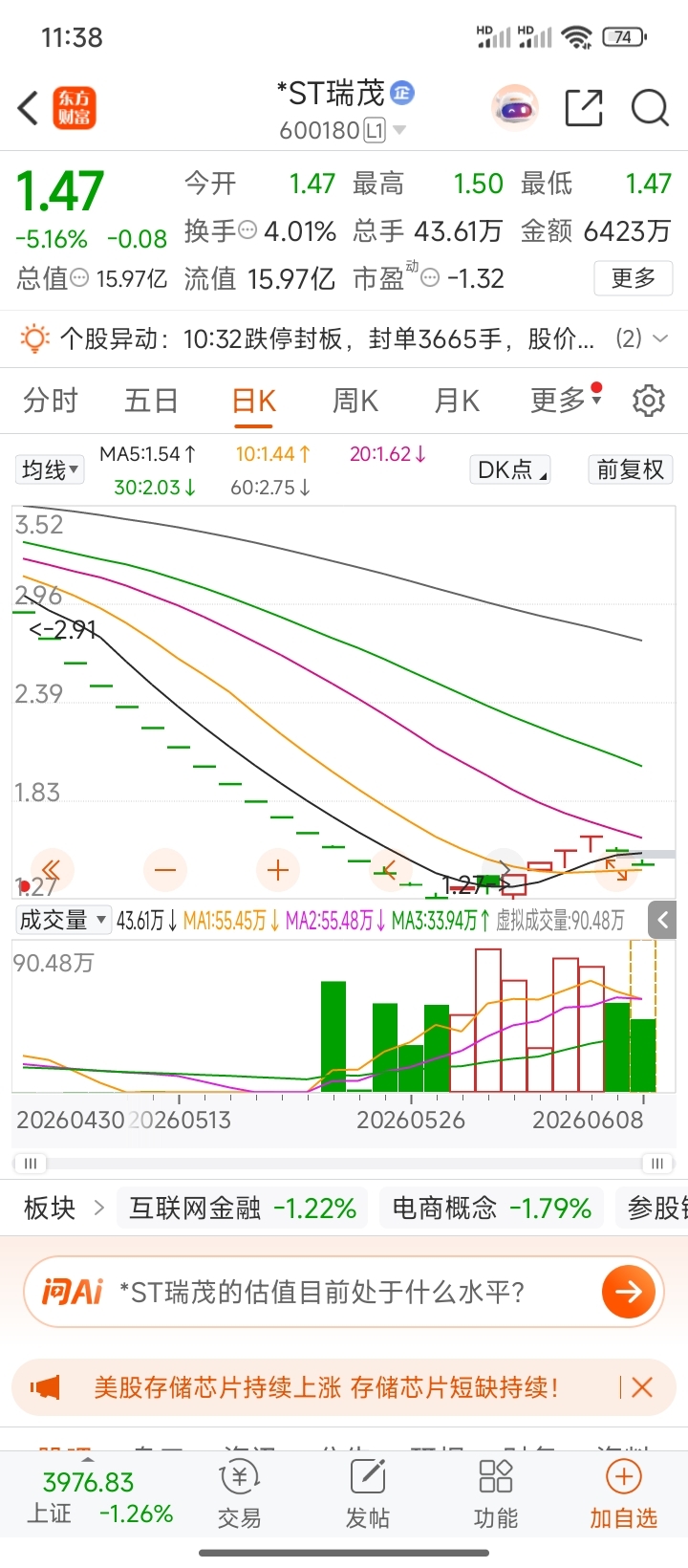Go back with the top-left arrow
This screenshot has width=688, height=1568.
tap(29, 108)
